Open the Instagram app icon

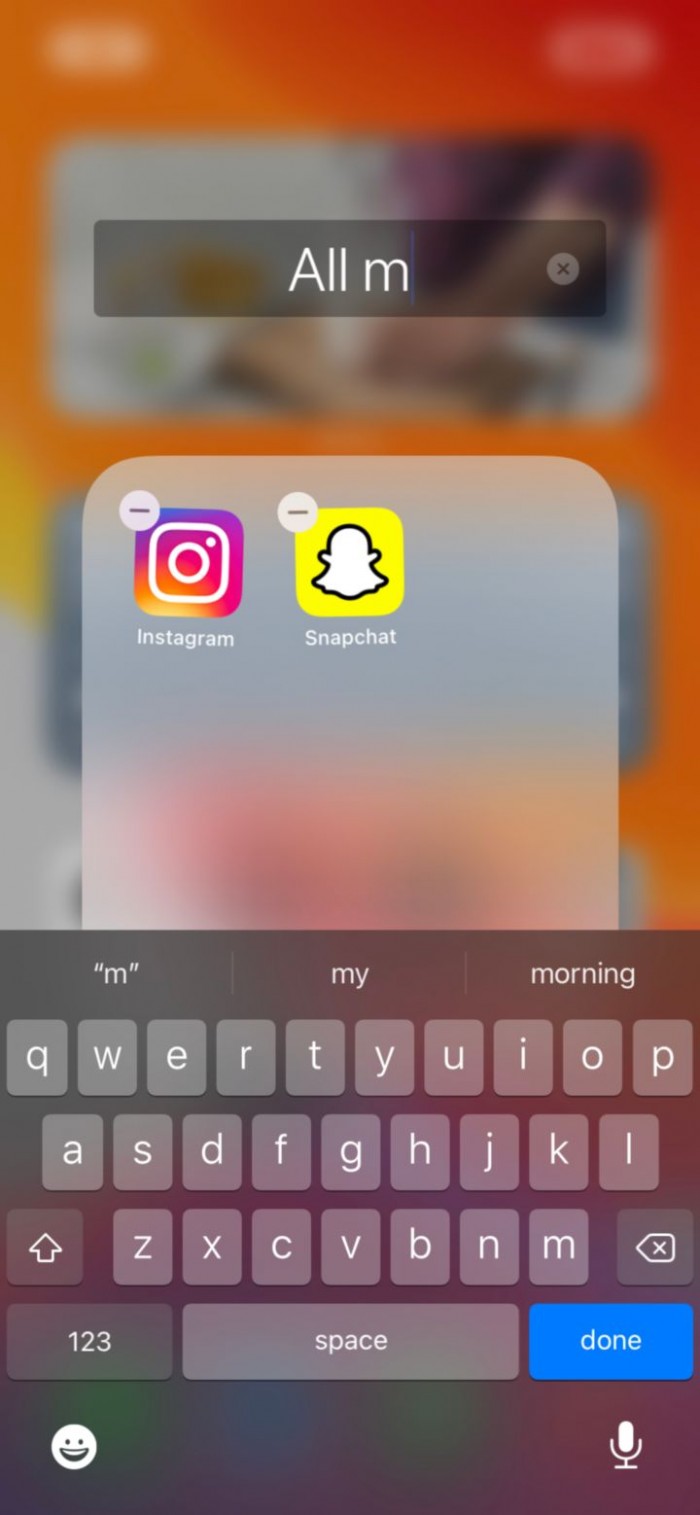click(189, 563)
